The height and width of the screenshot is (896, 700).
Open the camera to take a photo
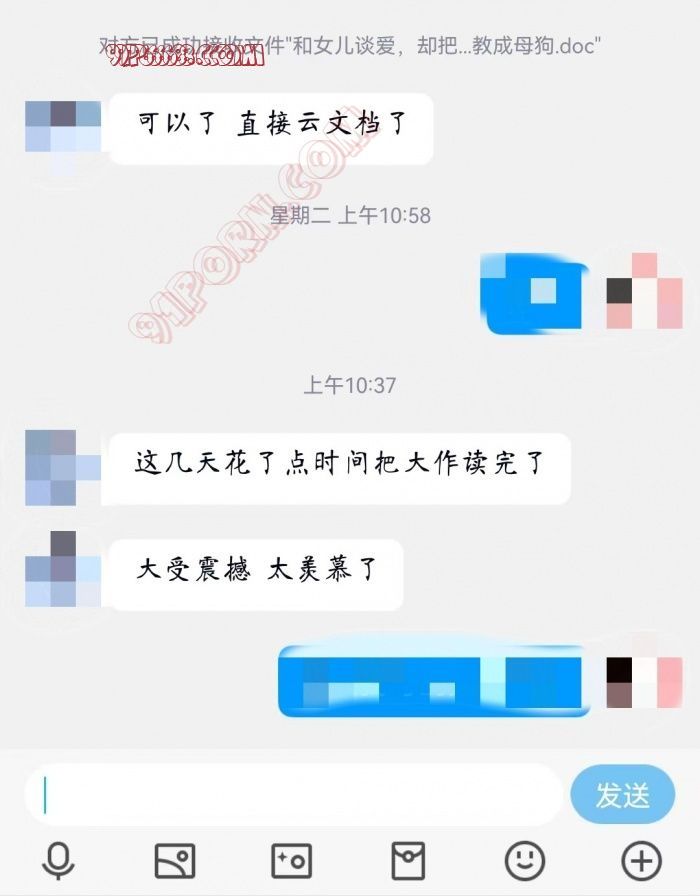coord(292,860)
